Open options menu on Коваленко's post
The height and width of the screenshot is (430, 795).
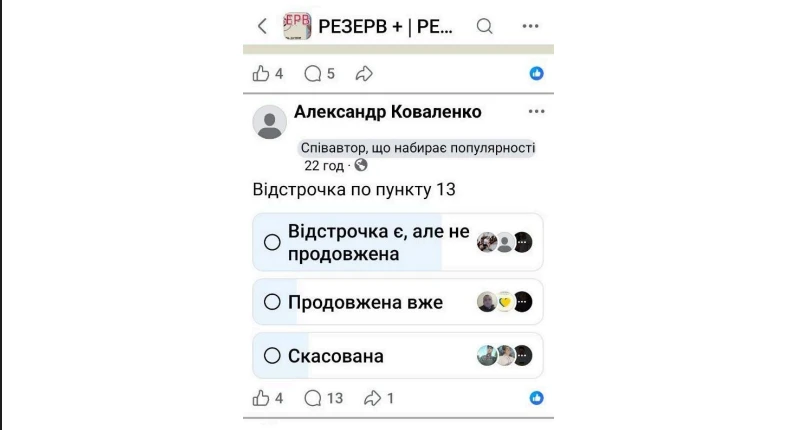[536, 111]
